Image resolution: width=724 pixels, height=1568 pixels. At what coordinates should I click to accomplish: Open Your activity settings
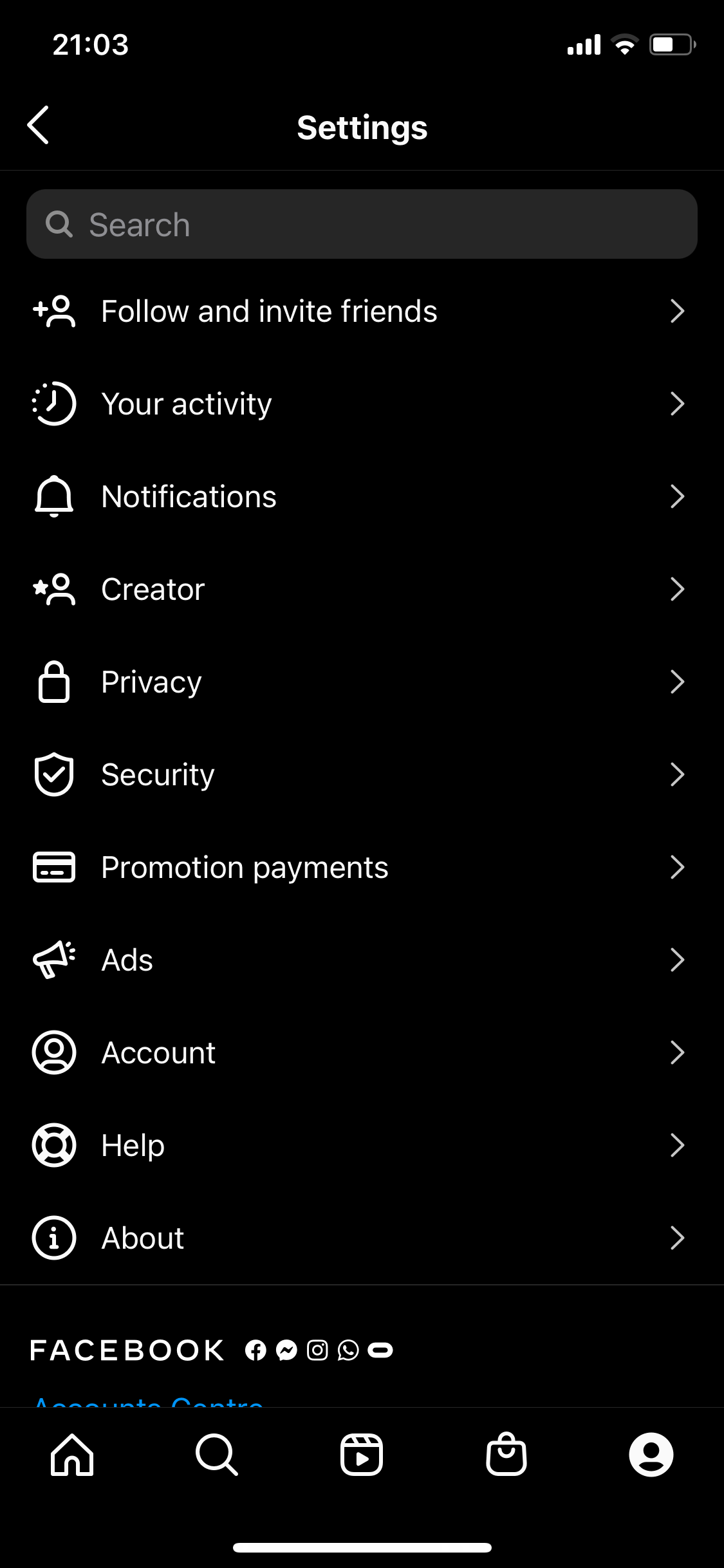tap(360, 404)
